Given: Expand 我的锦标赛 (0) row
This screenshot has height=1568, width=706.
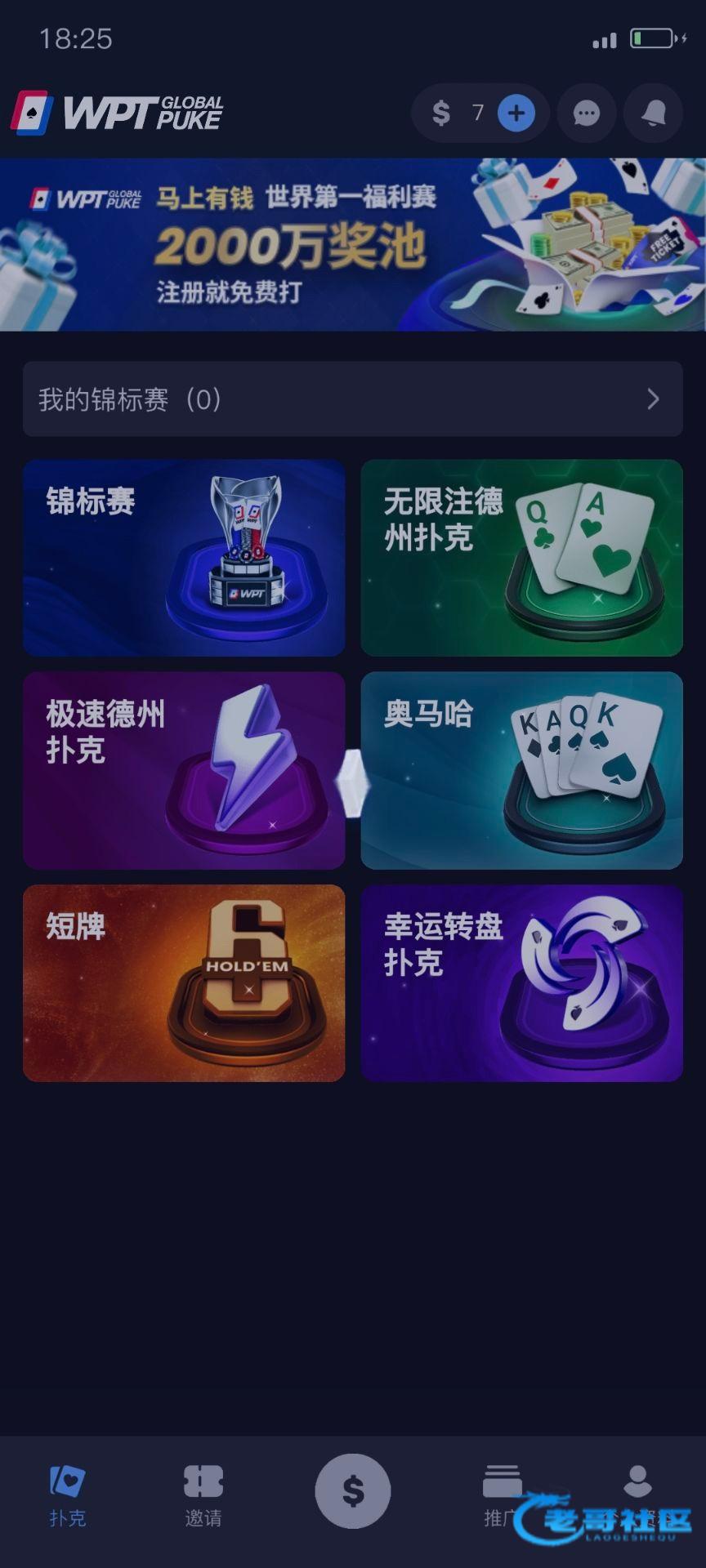Looking at the screenshot, I should (353, 399).
